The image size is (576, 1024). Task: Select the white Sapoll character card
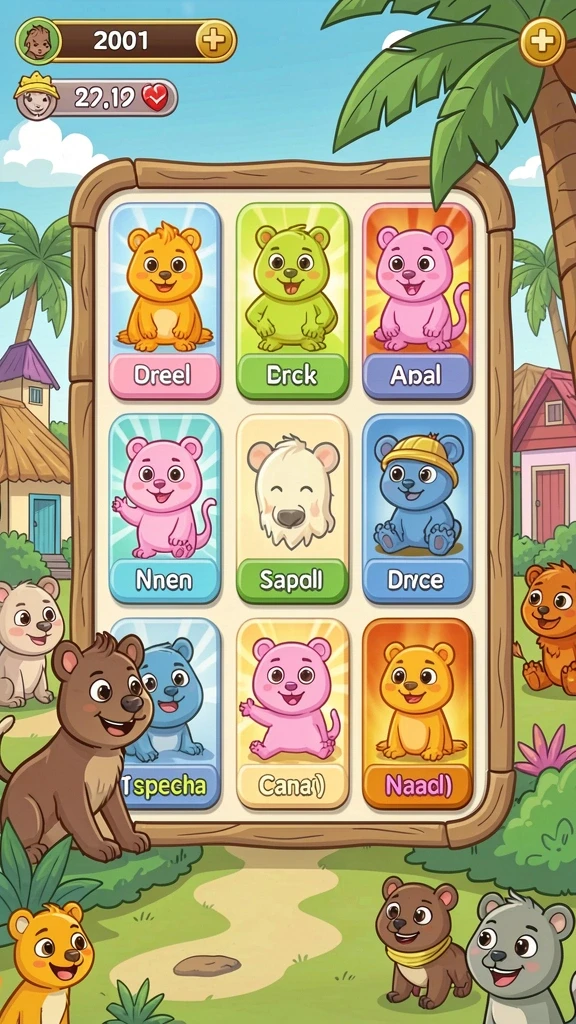tap(292, 509)
